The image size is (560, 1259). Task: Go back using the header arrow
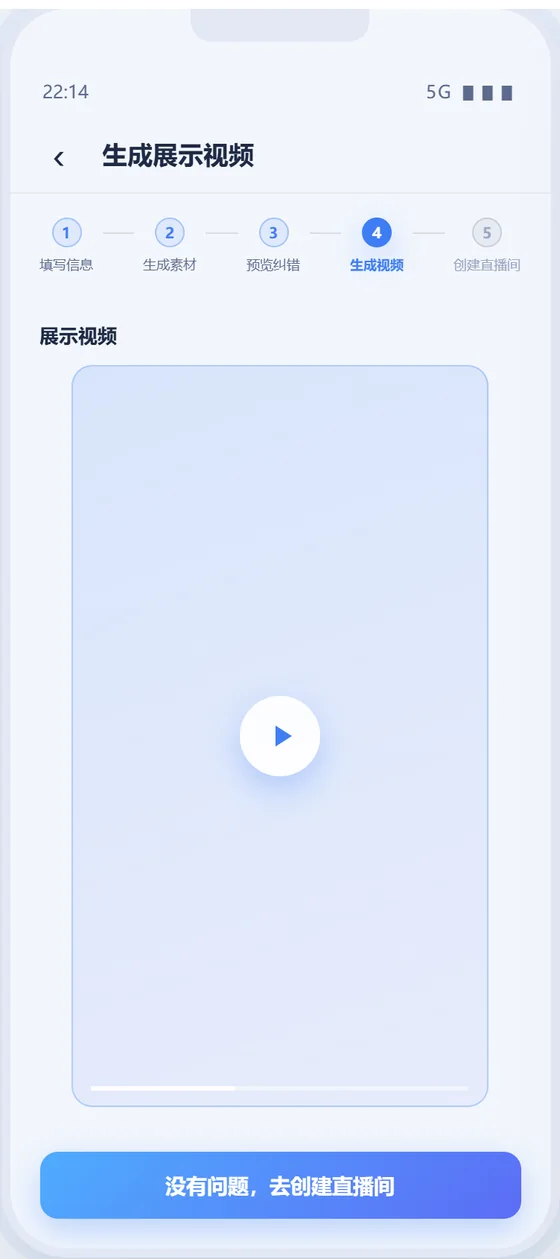pyautogui.click(x=59, y=157)
